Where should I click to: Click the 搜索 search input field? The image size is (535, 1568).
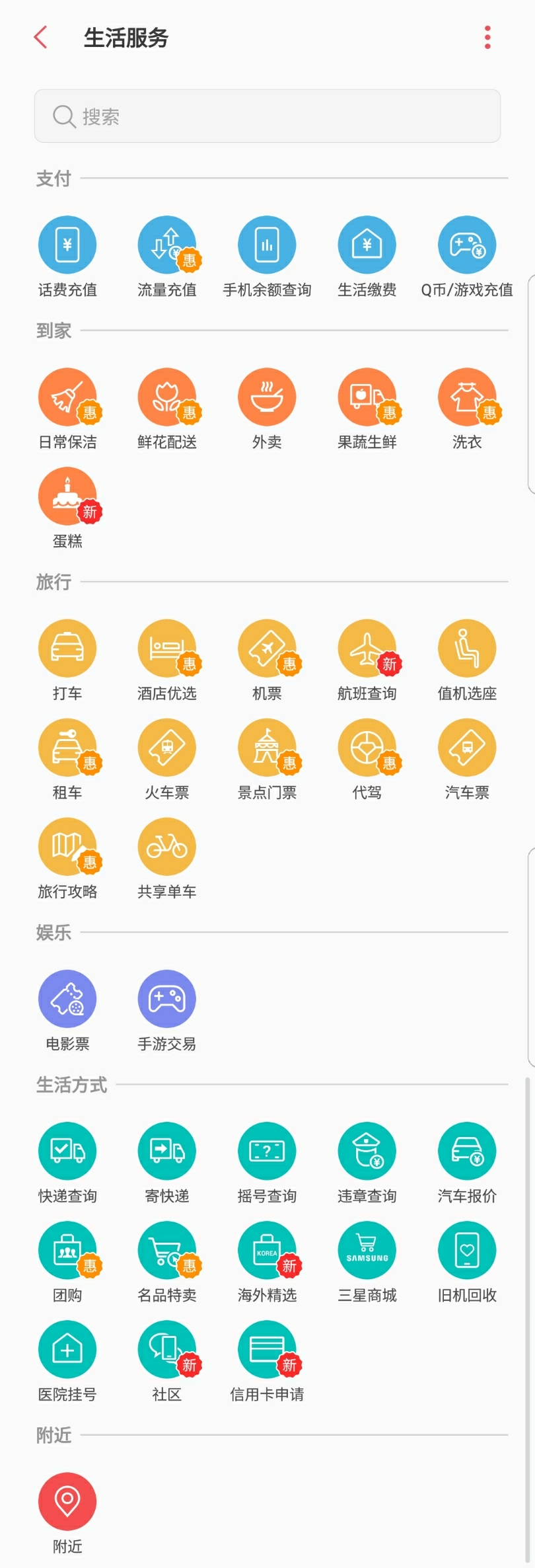[267, 116]
